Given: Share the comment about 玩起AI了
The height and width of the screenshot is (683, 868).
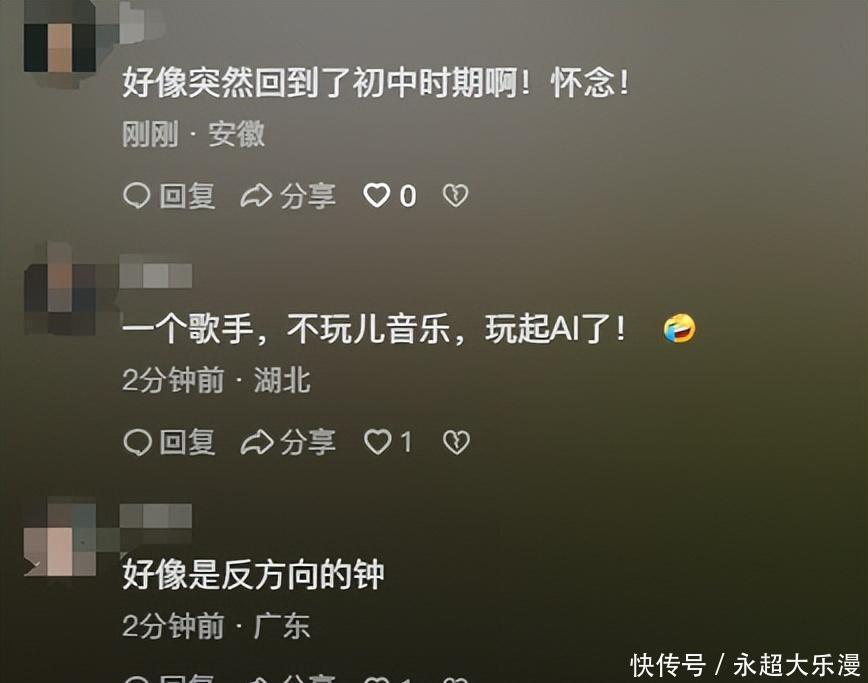Looking at the screenshot, I should pos(288,442).
